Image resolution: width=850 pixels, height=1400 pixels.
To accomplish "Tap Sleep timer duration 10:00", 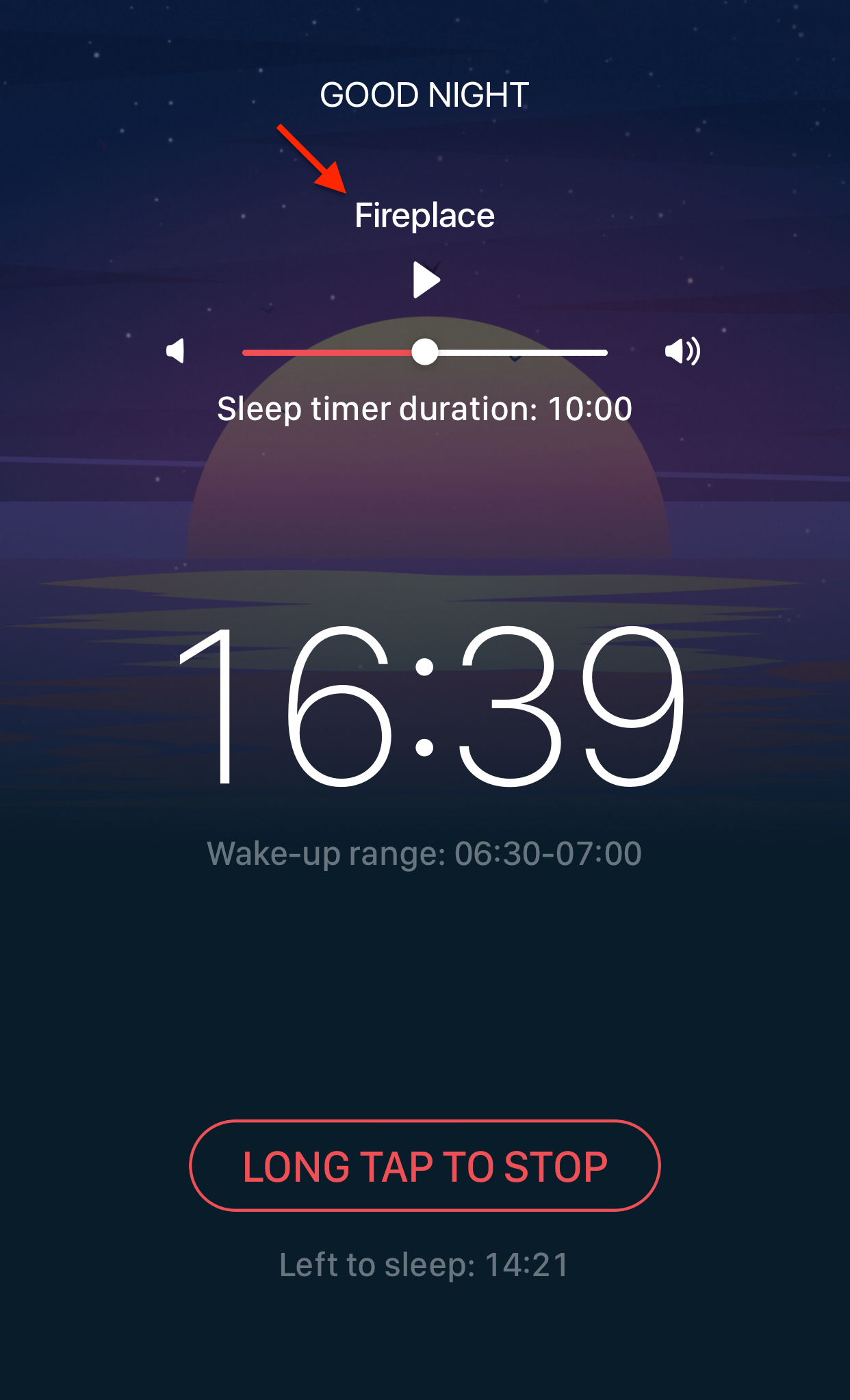I will tap(424, 409).
